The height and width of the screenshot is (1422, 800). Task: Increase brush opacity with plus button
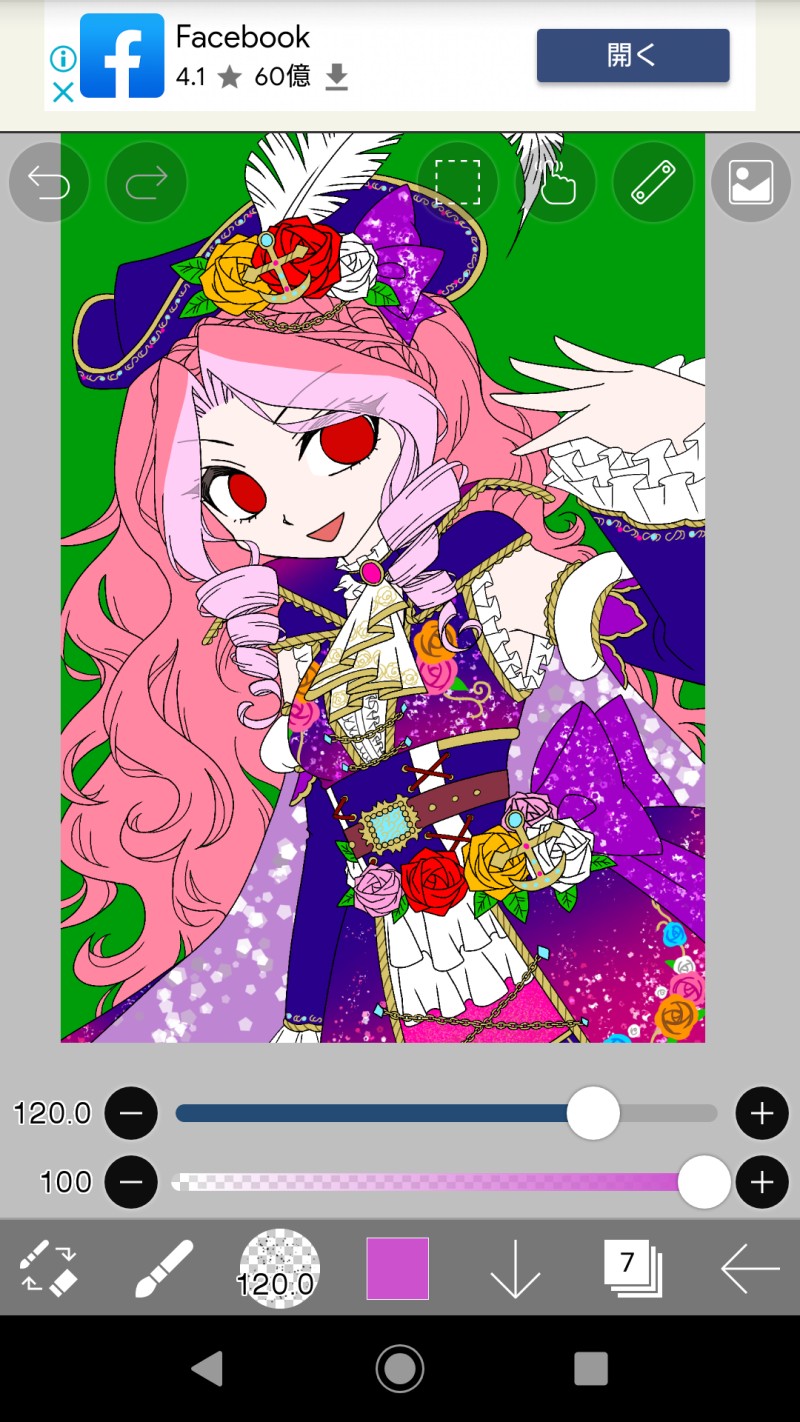[762, 1182]
